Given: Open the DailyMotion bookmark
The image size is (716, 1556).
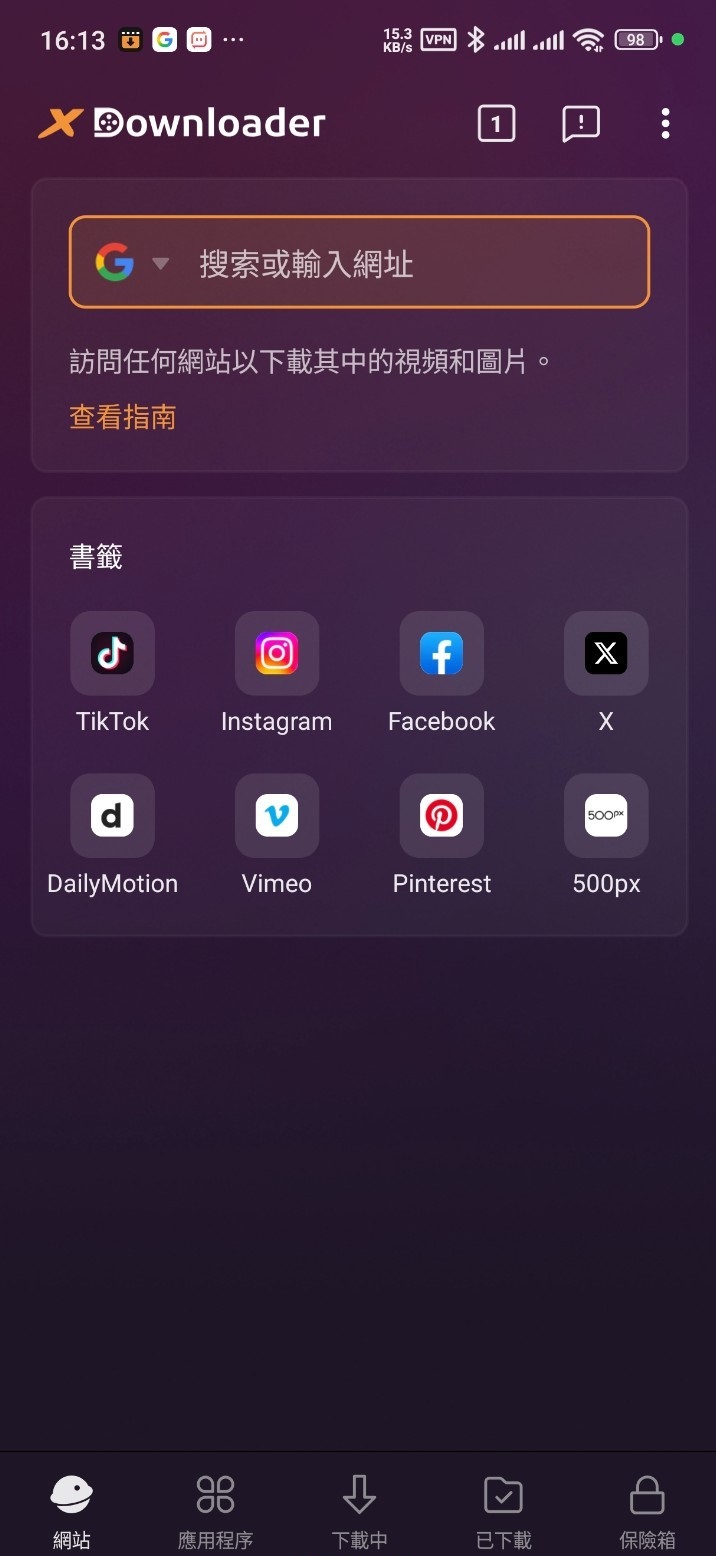Looking at the screenshot, I should click(x=112, y=816).
